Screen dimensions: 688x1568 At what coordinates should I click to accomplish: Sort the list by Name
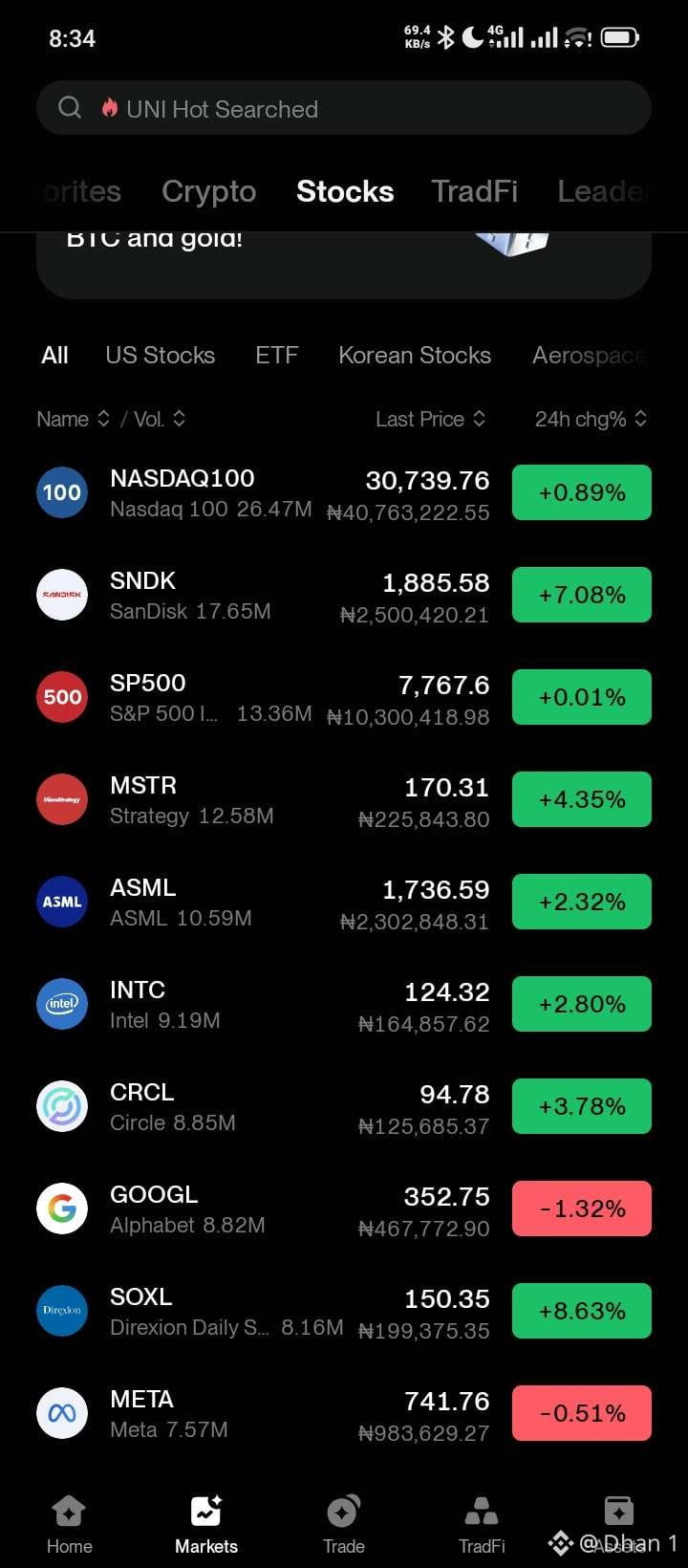tap(74, 419)
